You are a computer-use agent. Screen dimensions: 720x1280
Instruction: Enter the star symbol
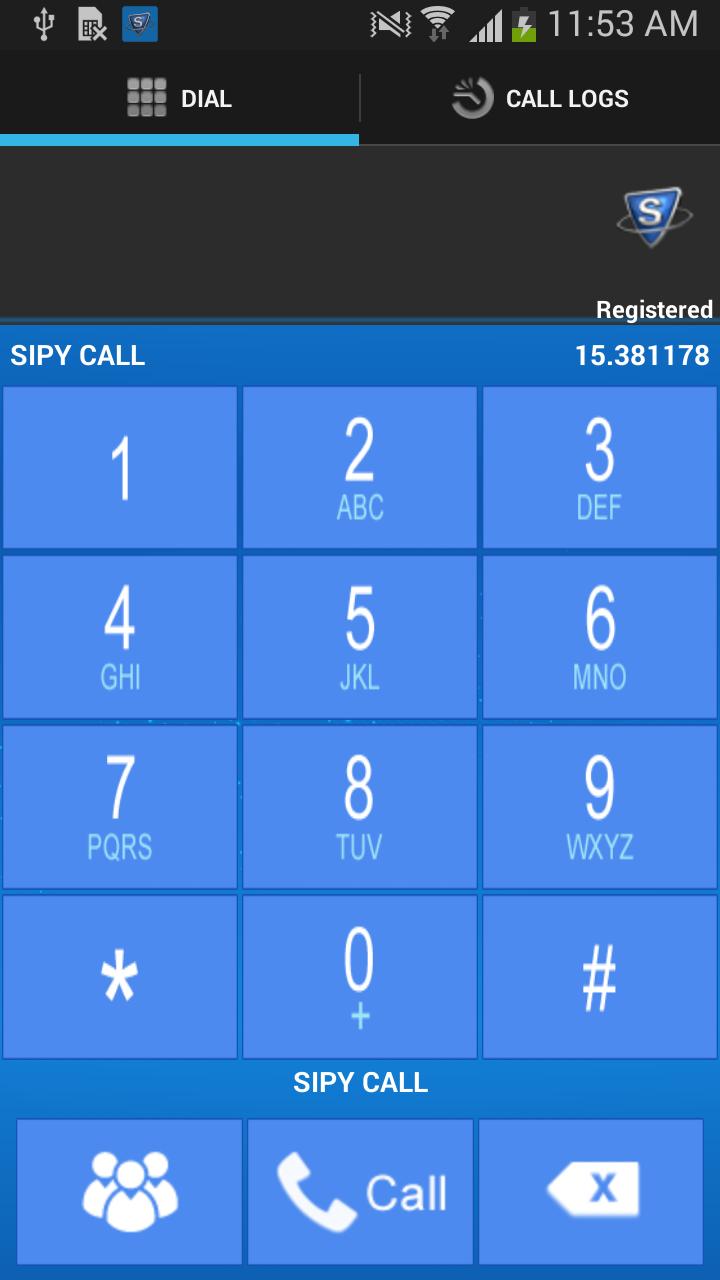coord(120,977)
